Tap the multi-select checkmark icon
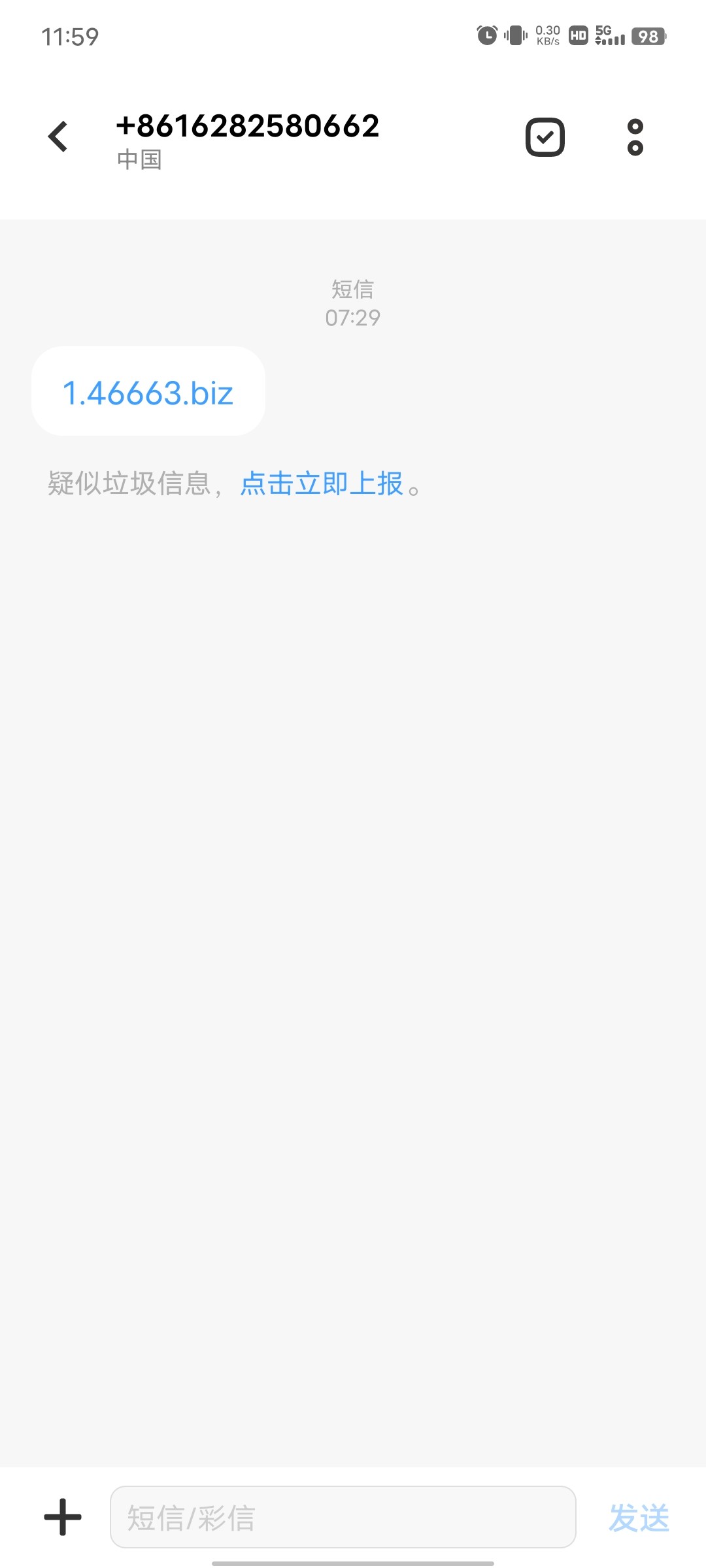Viewport: 706px width, 1568px height. 545,137
